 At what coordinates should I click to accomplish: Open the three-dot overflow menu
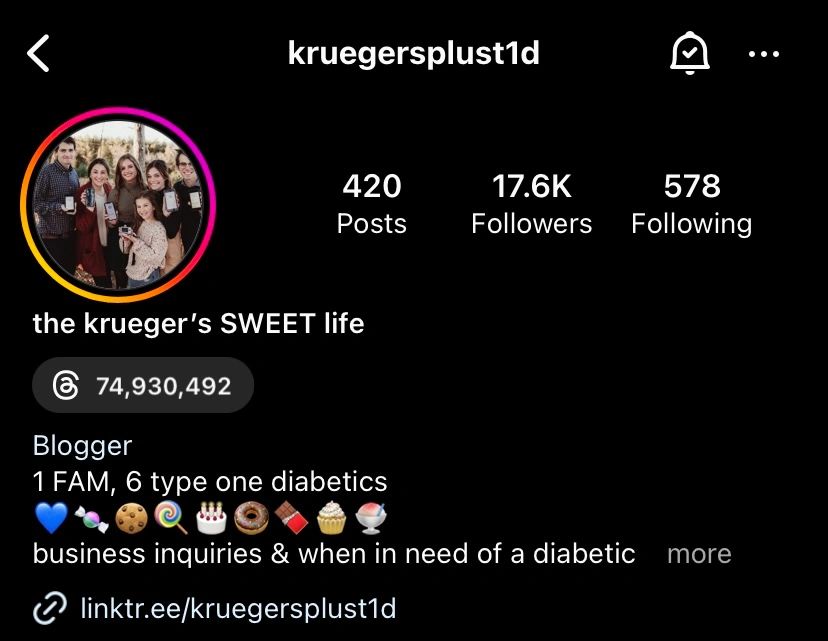point(764,54)
